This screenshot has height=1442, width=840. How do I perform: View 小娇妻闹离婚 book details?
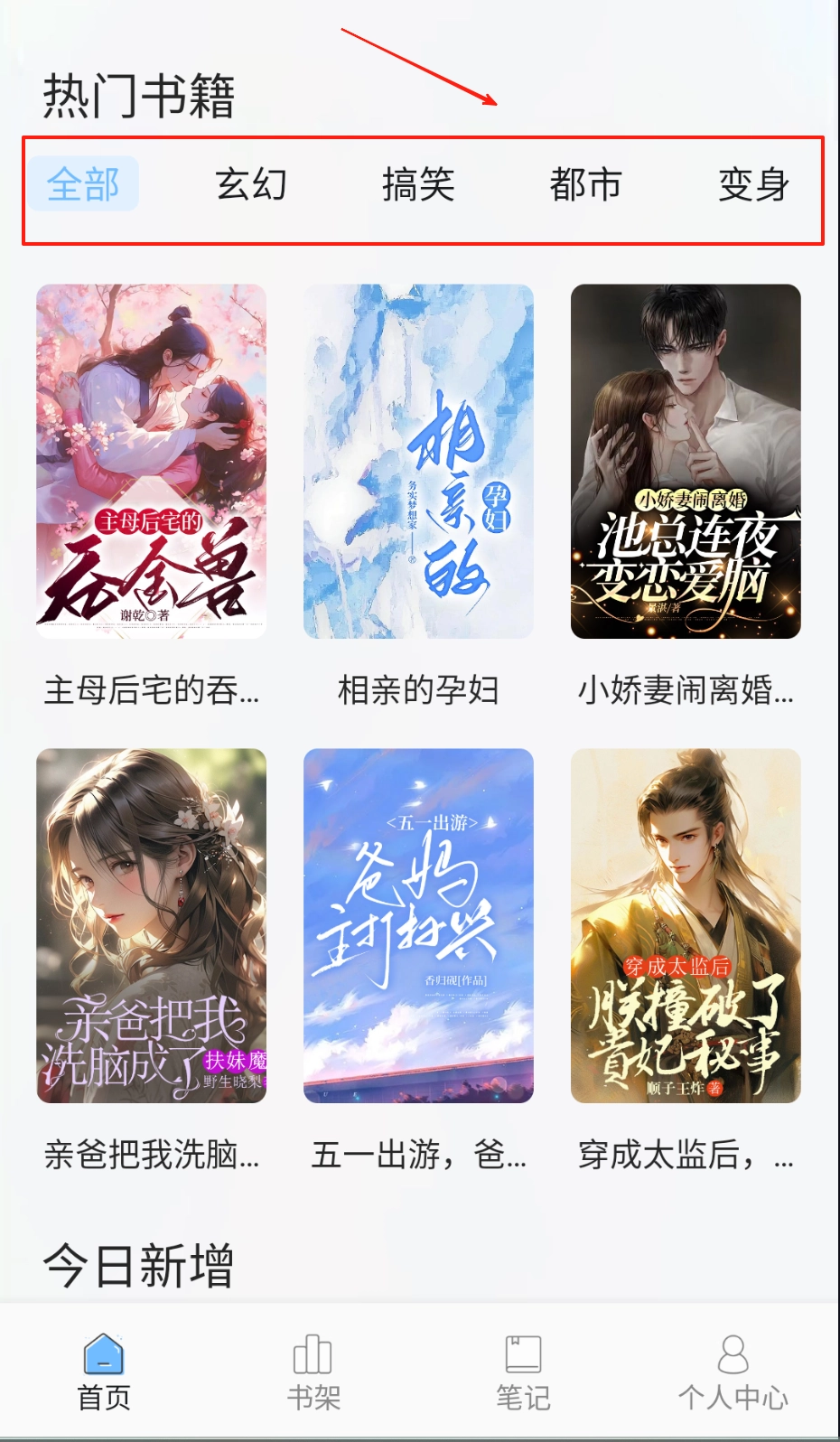(686, 462)
